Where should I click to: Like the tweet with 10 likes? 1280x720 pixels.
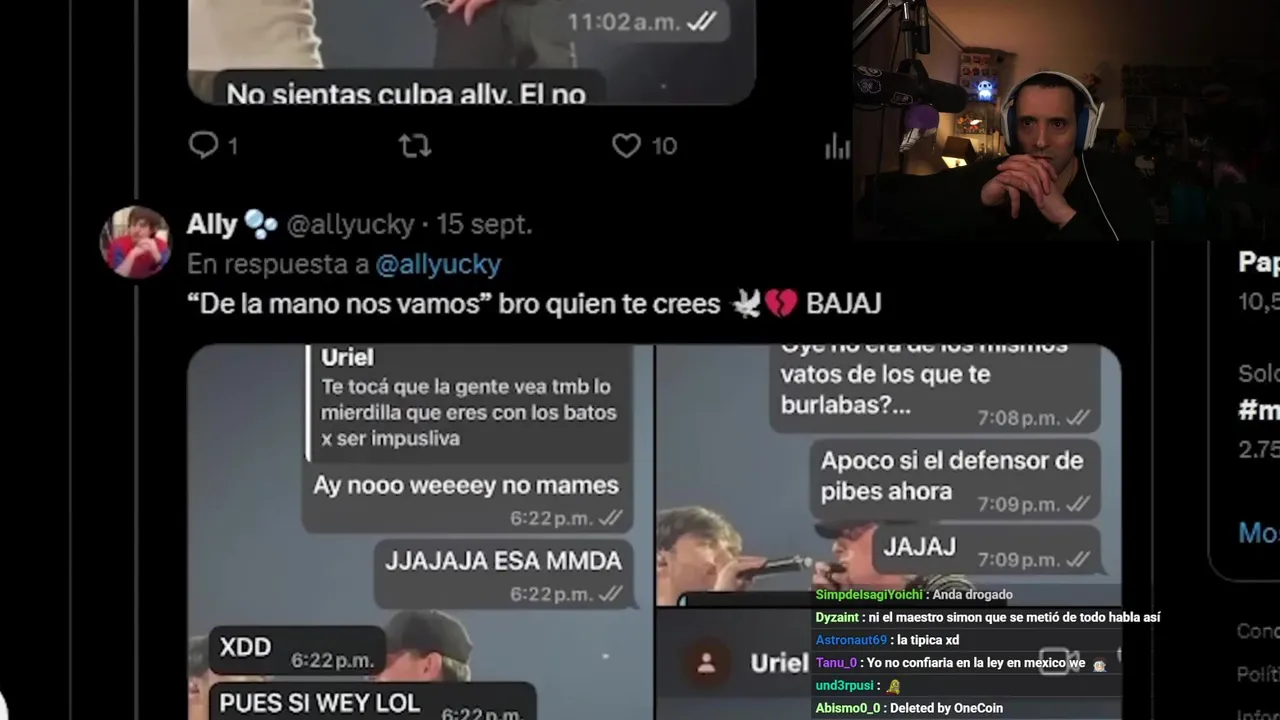click(x=627, y=146)
